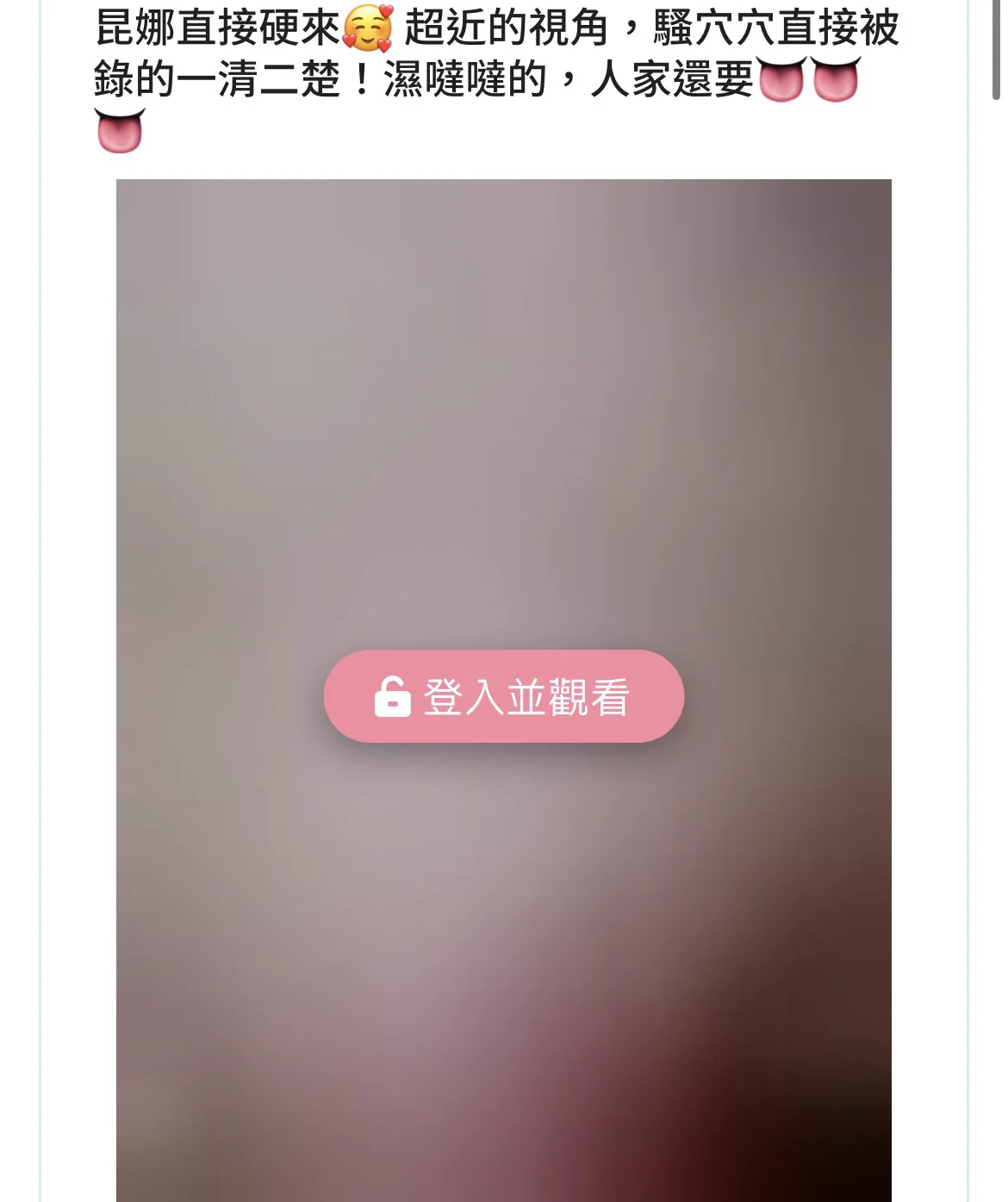The width and height of the screenshot is (1008, 1202).
Task: Tap the 登入並觀看 unlock button
Action: pos(503,696)
